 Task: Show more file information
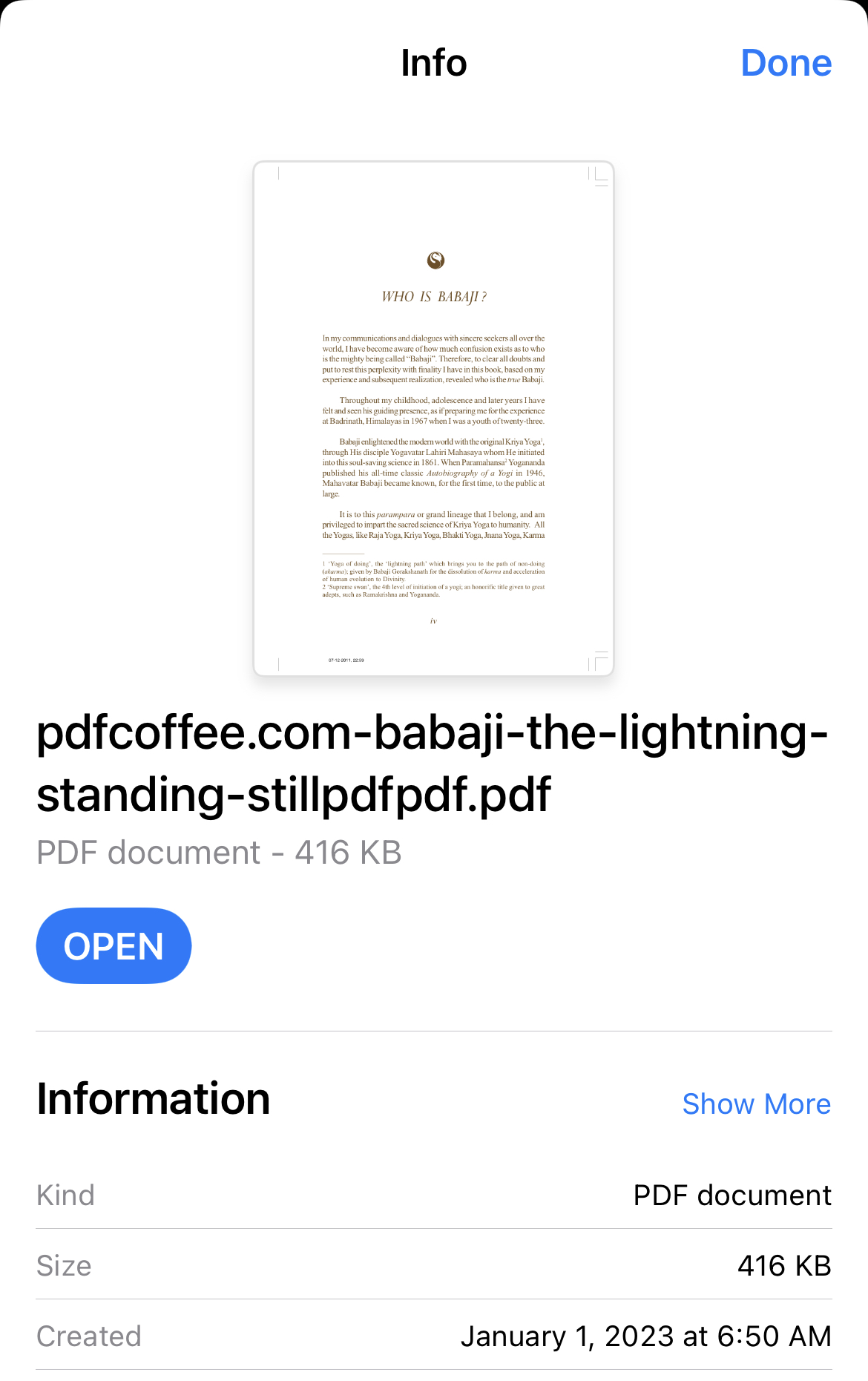[x=756, y=1103]
